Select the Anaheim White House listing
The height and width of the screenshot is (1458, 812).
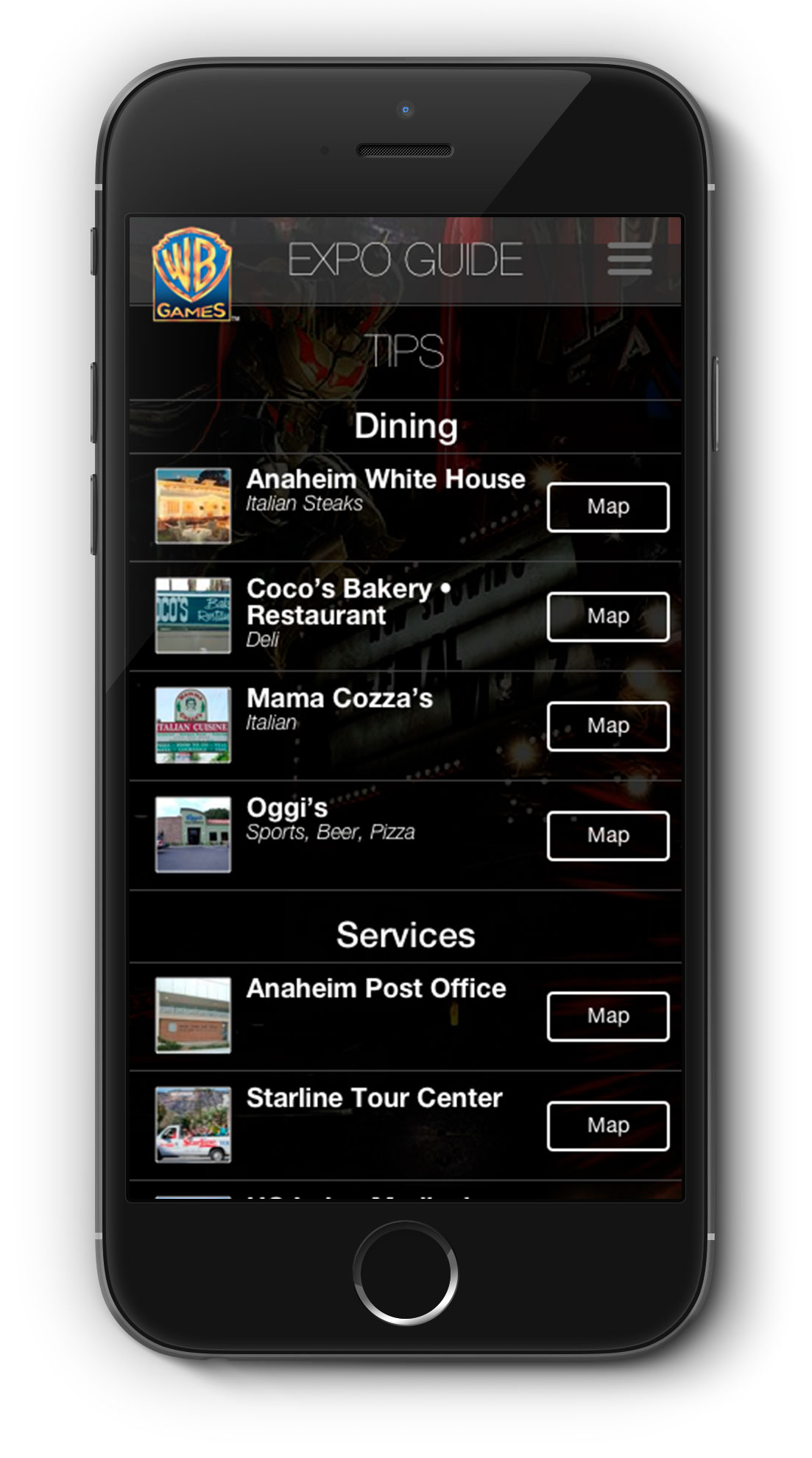[x=406, y=507]
